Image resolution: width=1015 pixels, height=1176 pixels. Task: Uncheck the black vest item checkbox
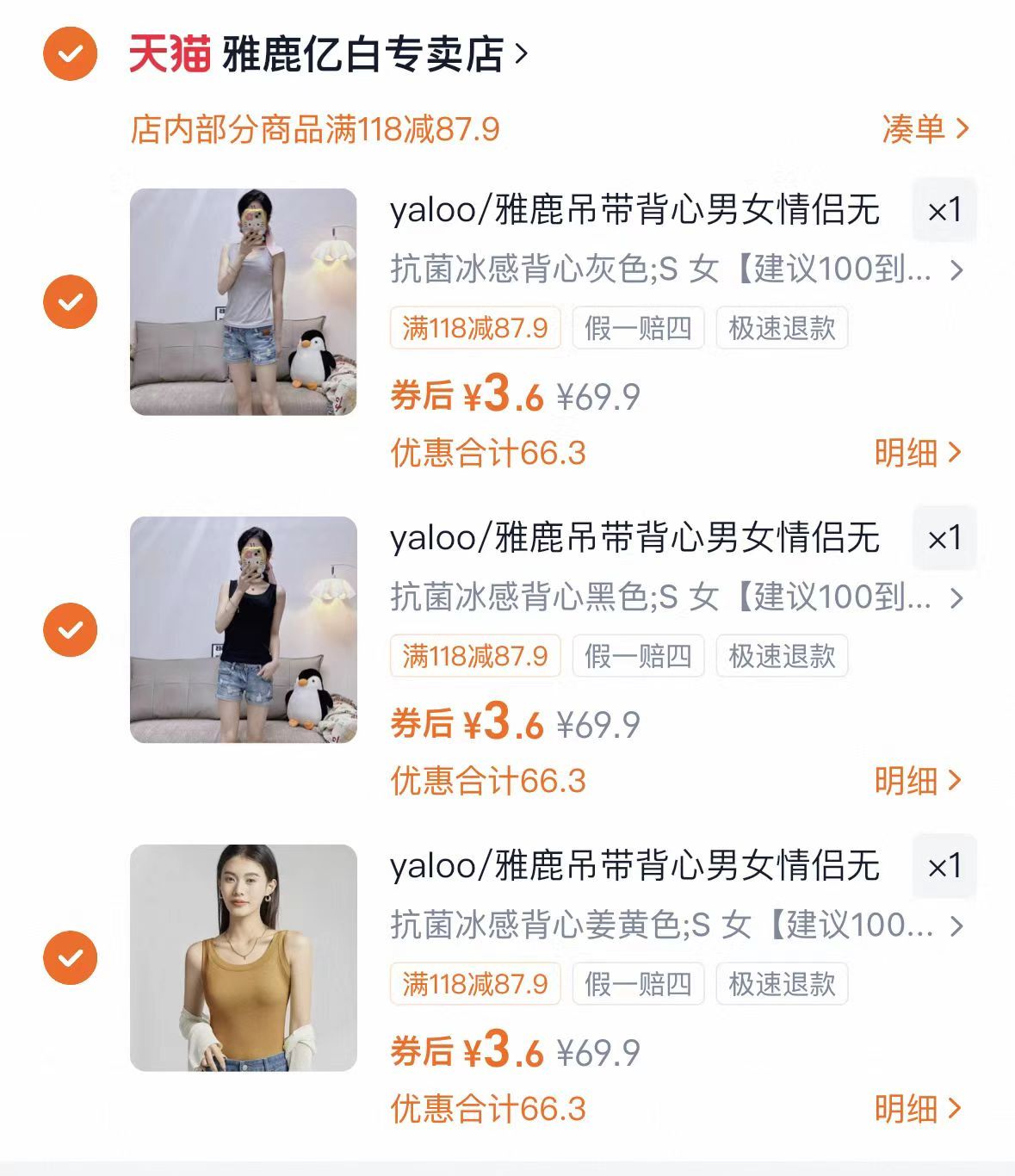coord(72,628)
